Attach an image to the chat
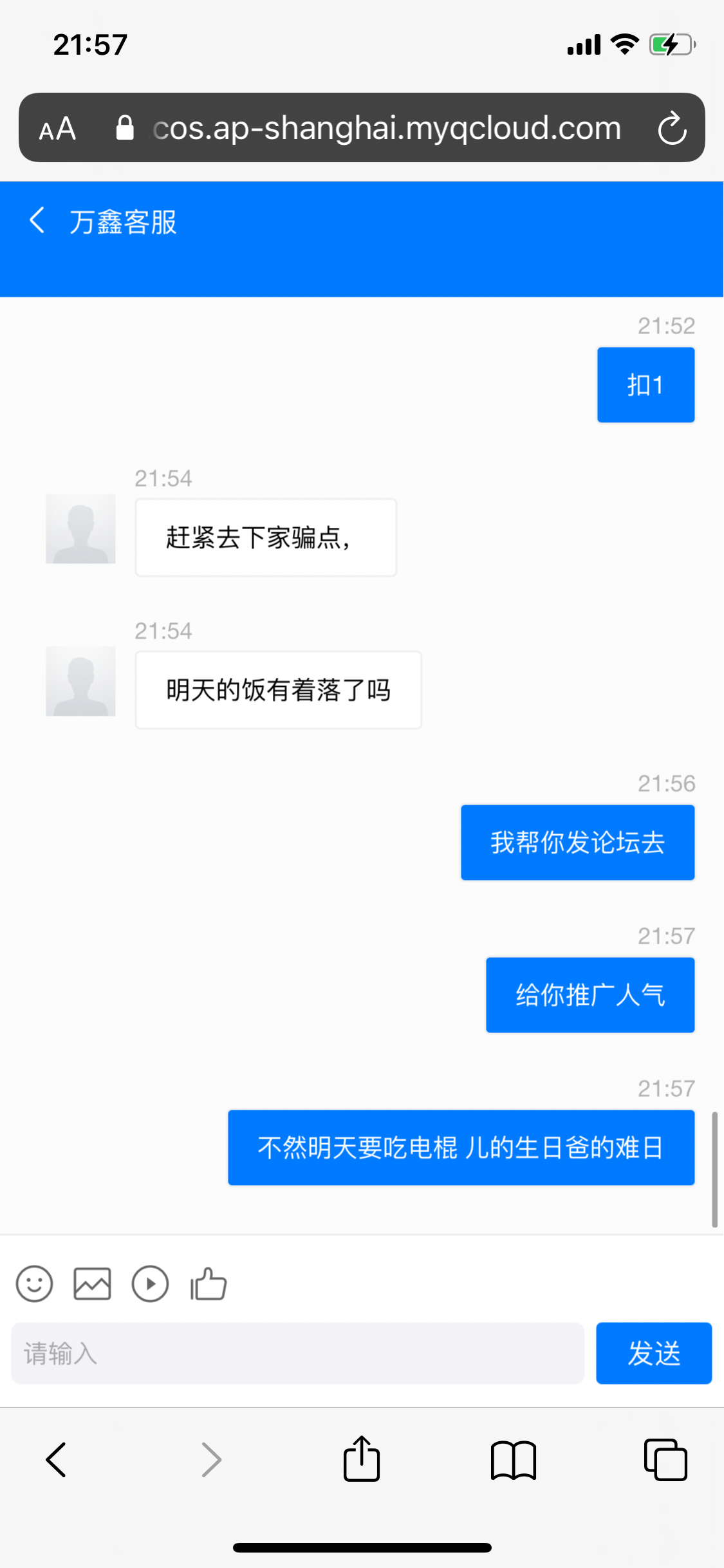Screen dimensions: 724x1568 point(92,1284)
